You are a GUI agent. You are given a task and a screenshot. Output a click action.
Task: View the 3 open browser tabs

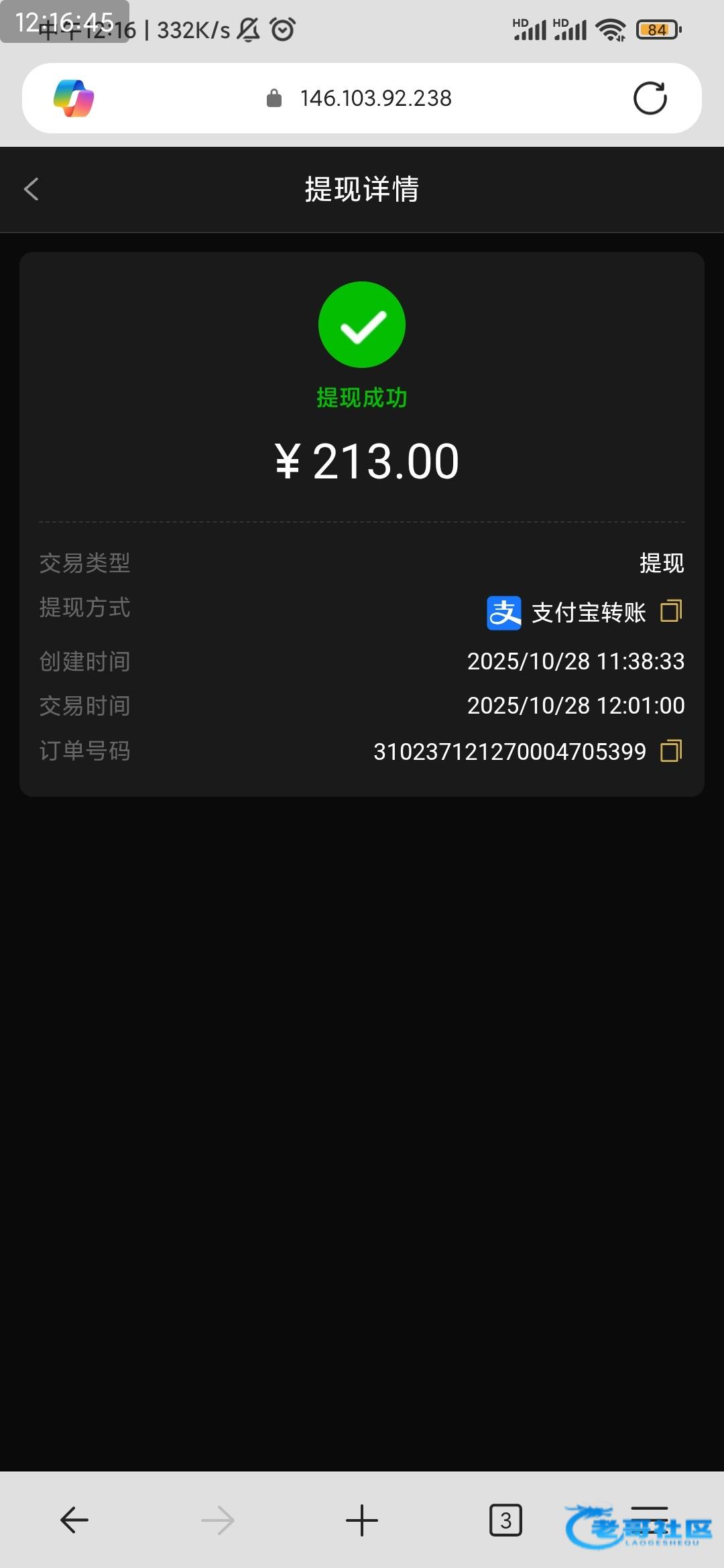pyautogui.click(x=505, y=1520)
